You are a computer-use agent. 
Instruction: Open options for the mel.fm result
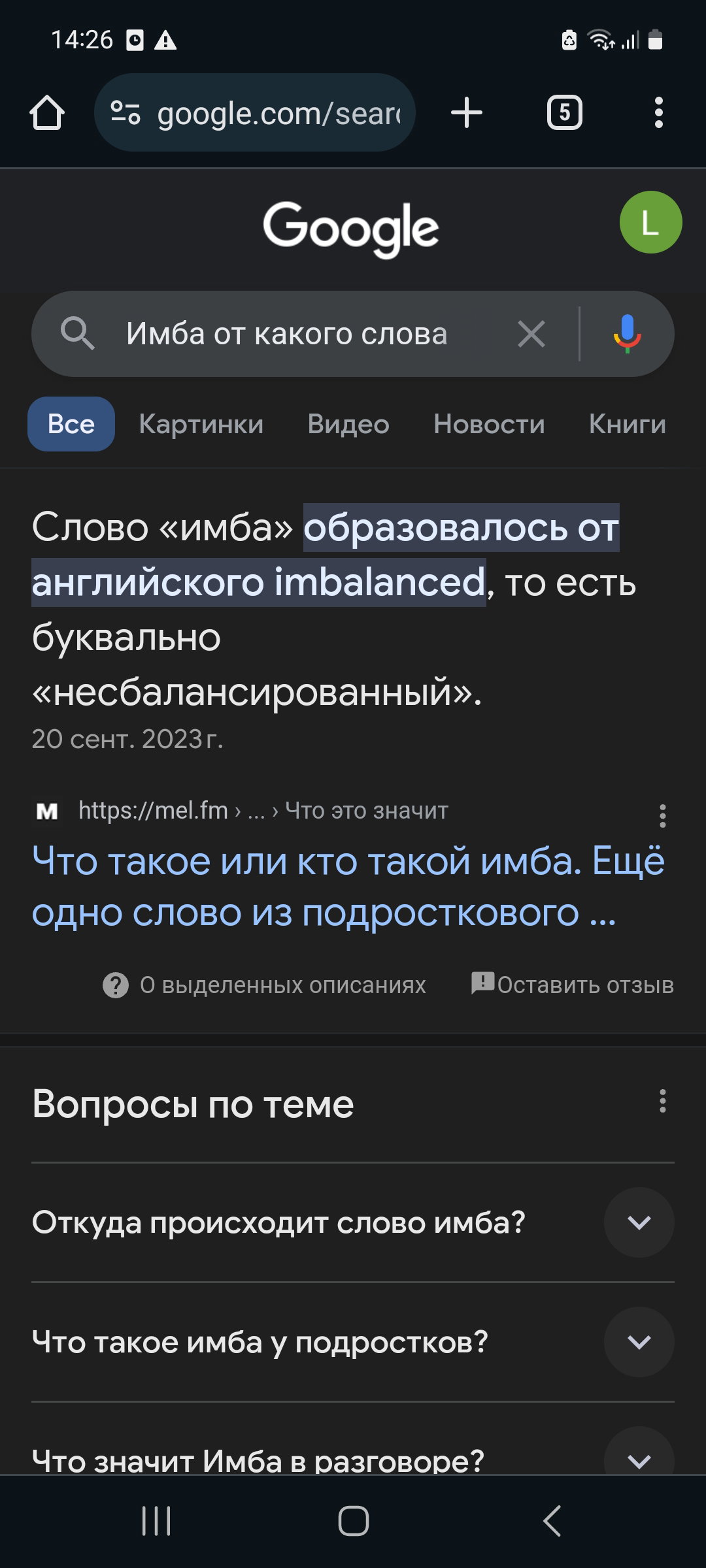point(663,815)
